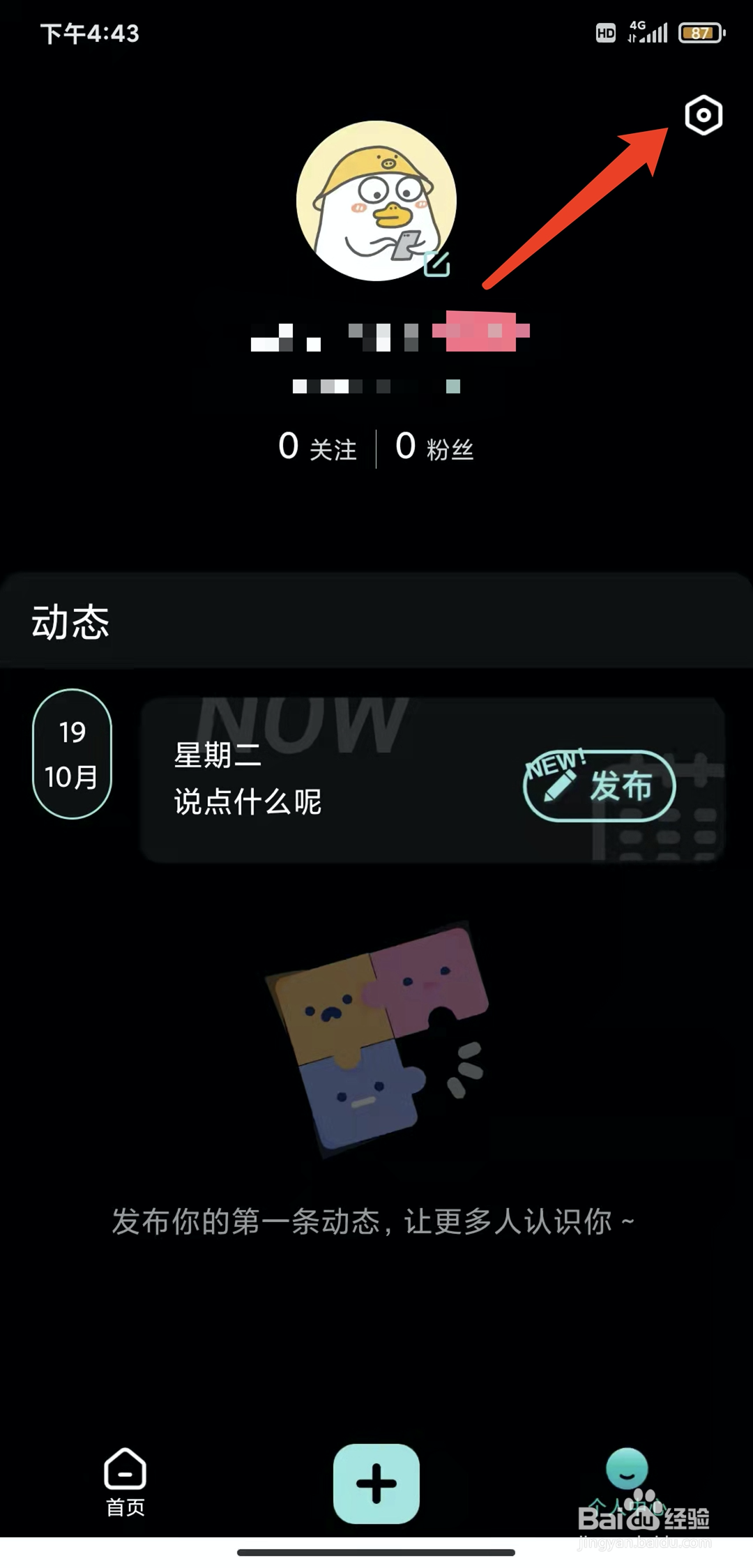This screenshot has height=1568, width=753.
Task: View the duck profile avatar picture
Action: click(376, 199)
